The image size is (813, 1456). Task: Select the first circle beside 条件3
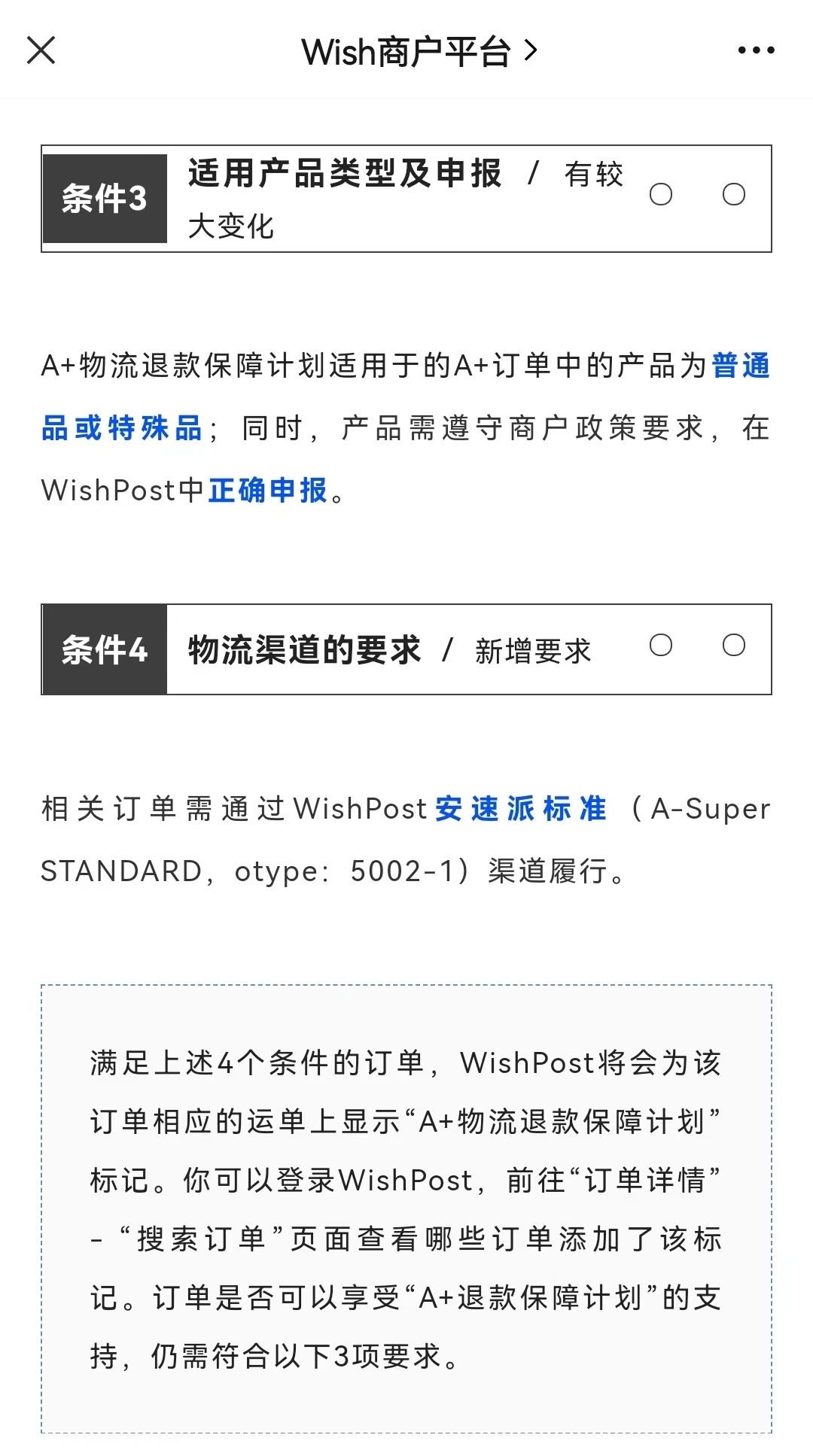[x=660, y=194]
